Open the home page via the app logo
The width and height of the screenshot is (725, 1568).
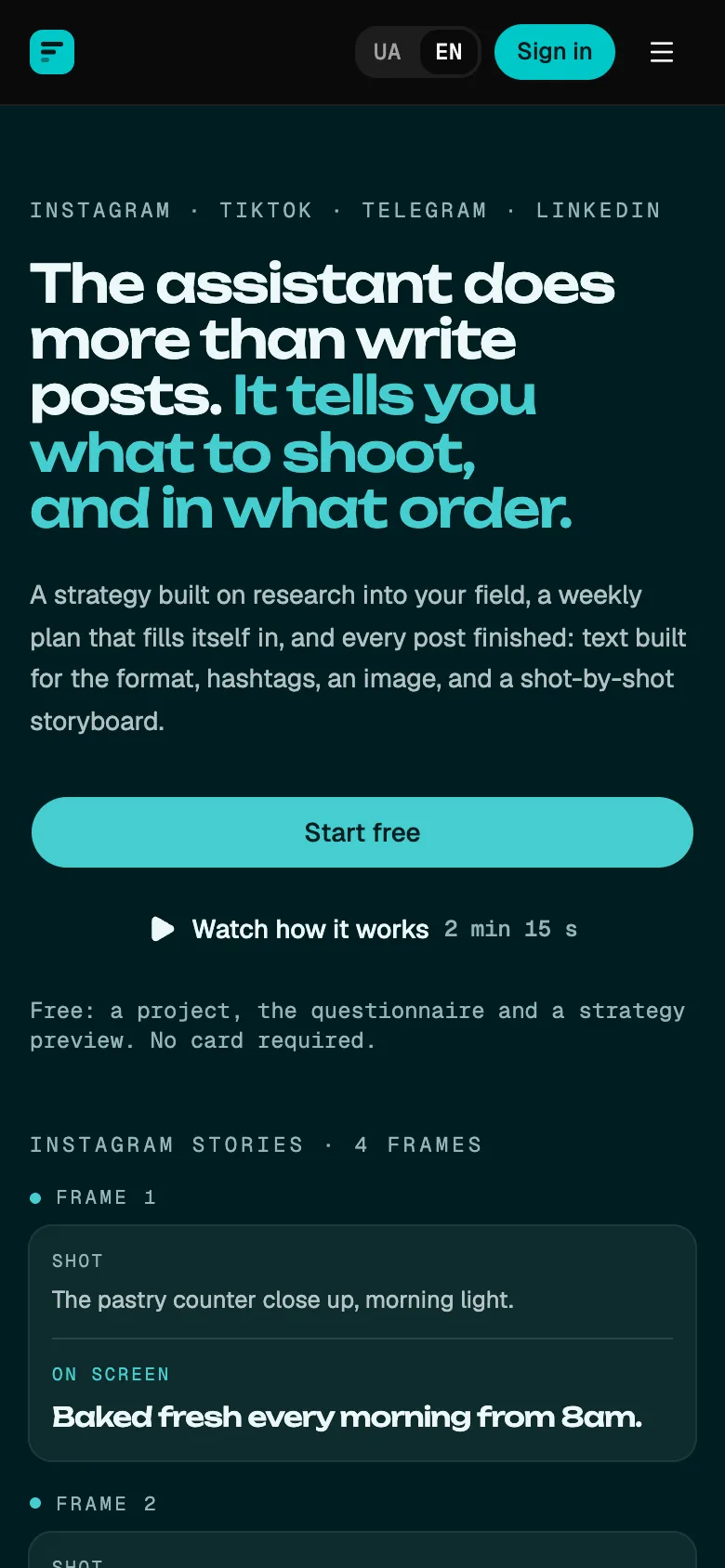coord(52,52)
